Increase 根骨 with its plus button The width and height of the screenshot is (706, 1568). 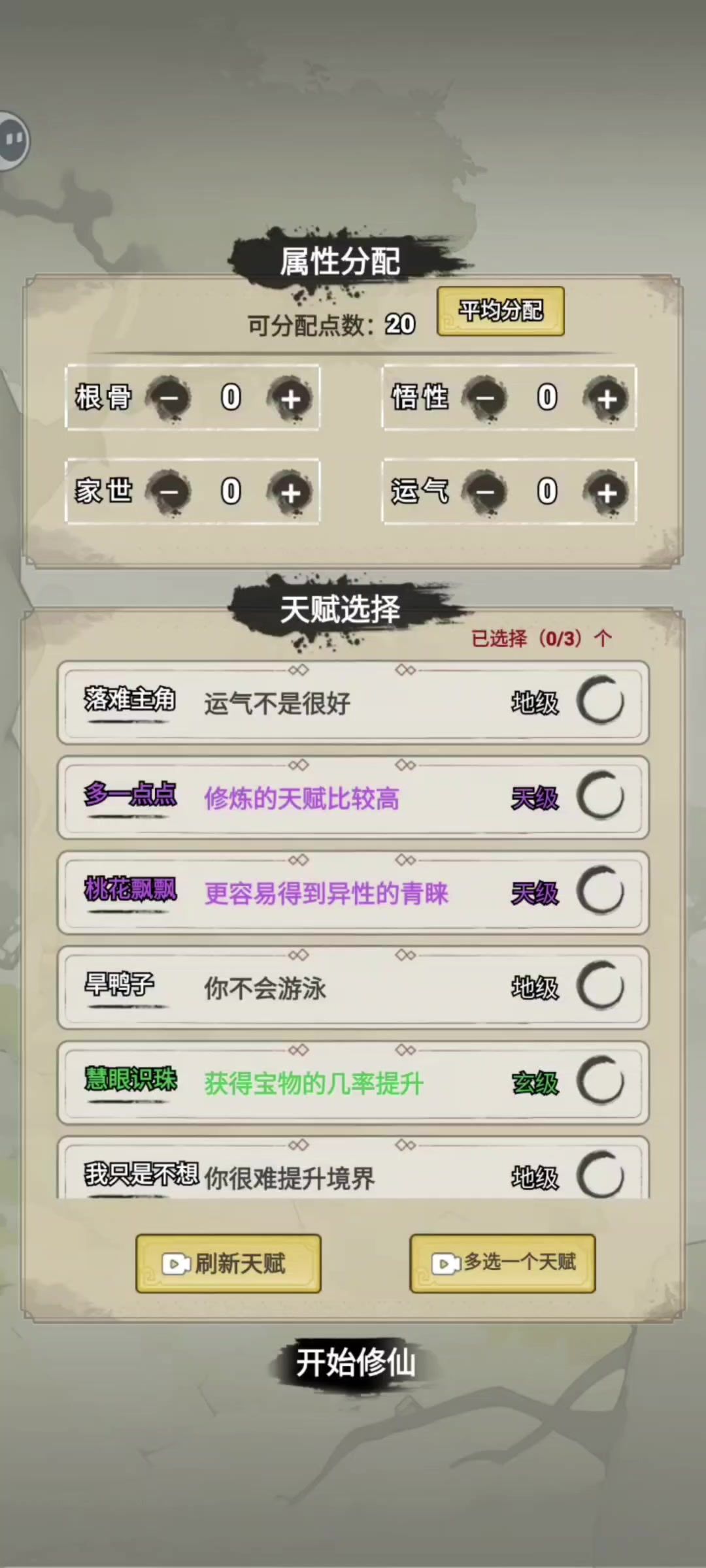[290, 398]
